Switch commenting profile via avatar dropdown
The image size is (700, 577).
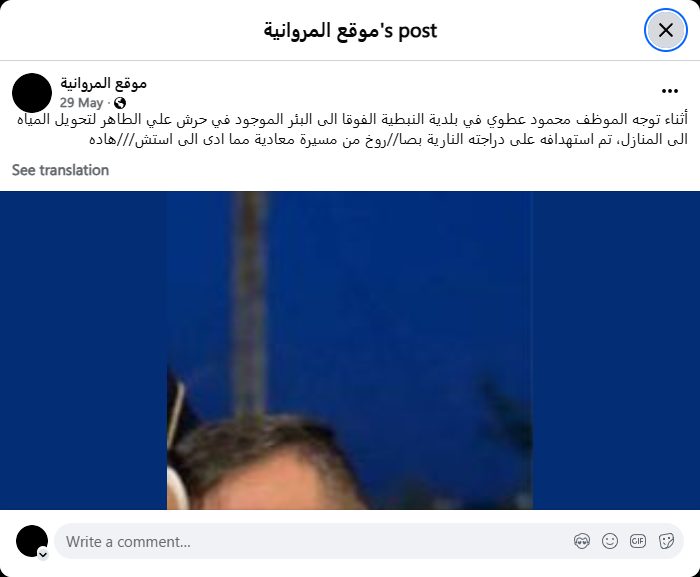click(x=42, y=553)
